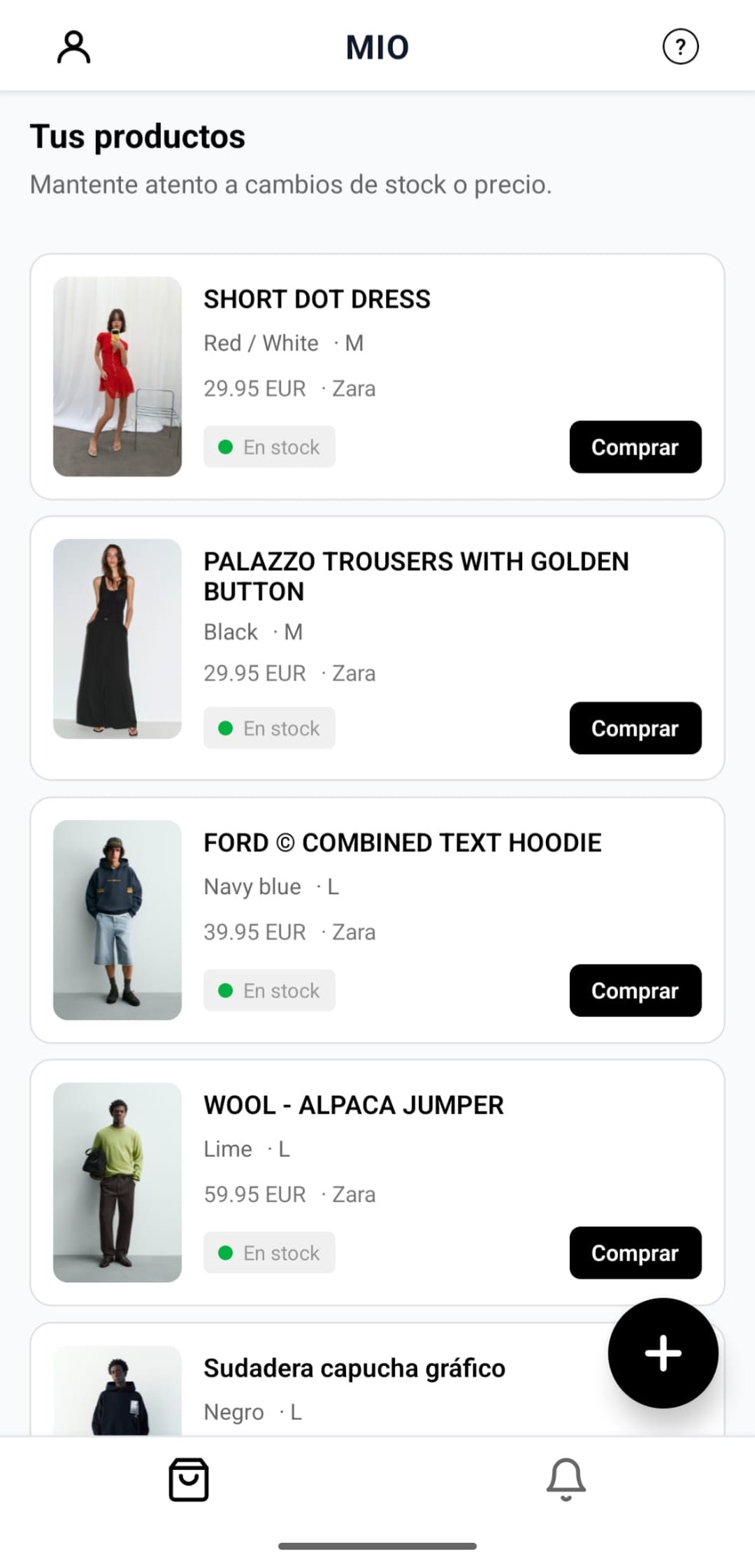
Task: Tap Comprar for Short Dot Dress
Action: [x=635, y=447]
